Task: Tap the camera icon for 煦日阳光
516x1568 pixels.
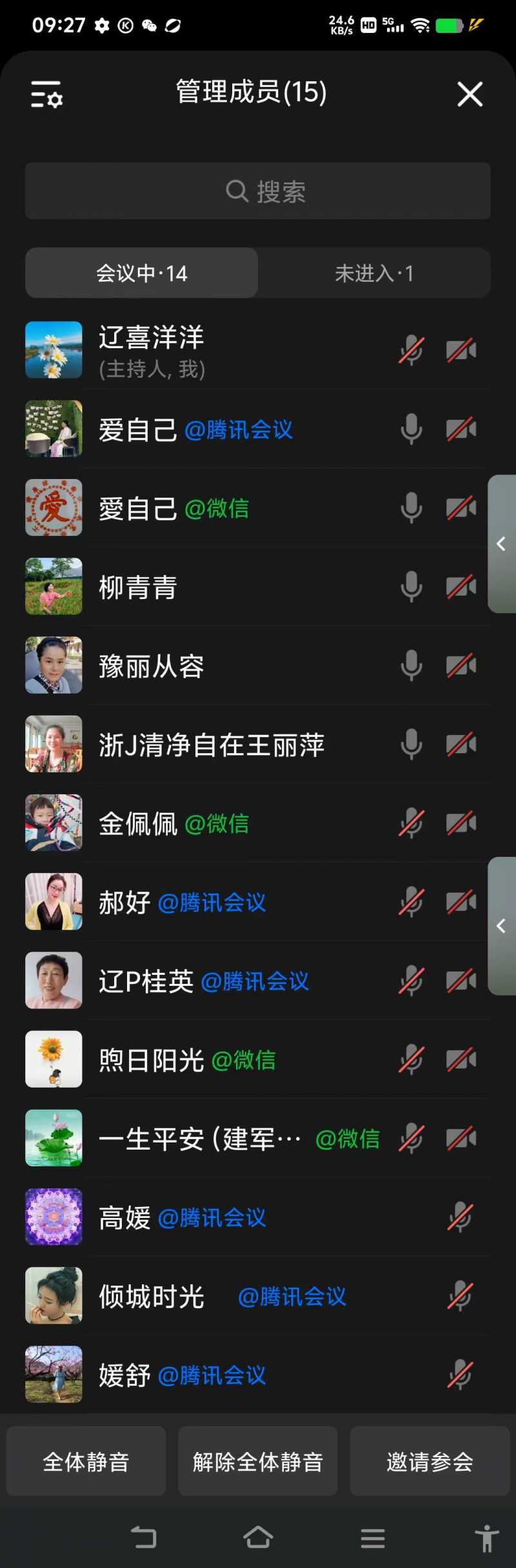Action: coord(461,1060)
